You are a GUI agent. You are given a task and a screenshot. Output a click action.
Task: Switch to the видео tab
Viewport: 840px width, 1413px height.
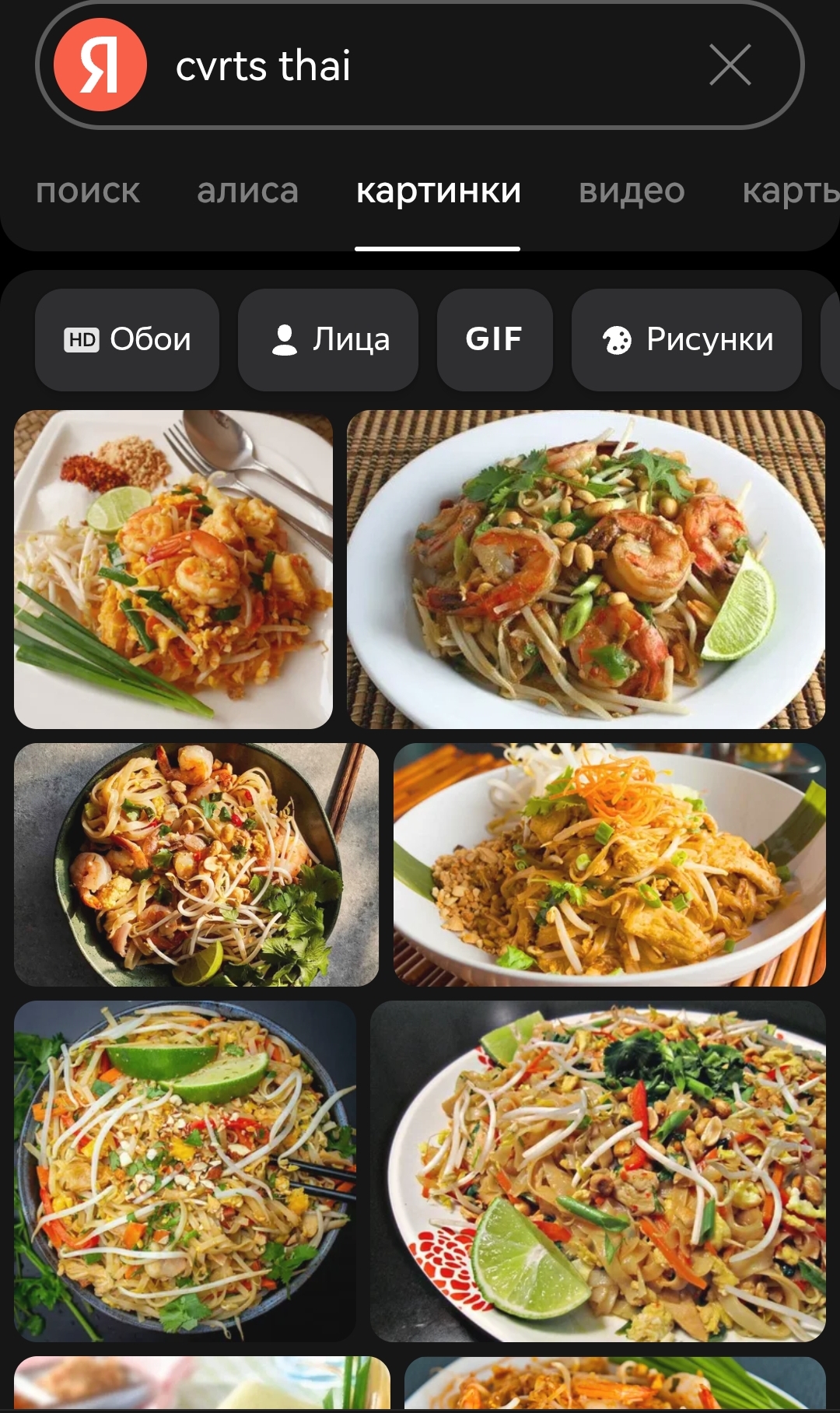tap(632, 191)
